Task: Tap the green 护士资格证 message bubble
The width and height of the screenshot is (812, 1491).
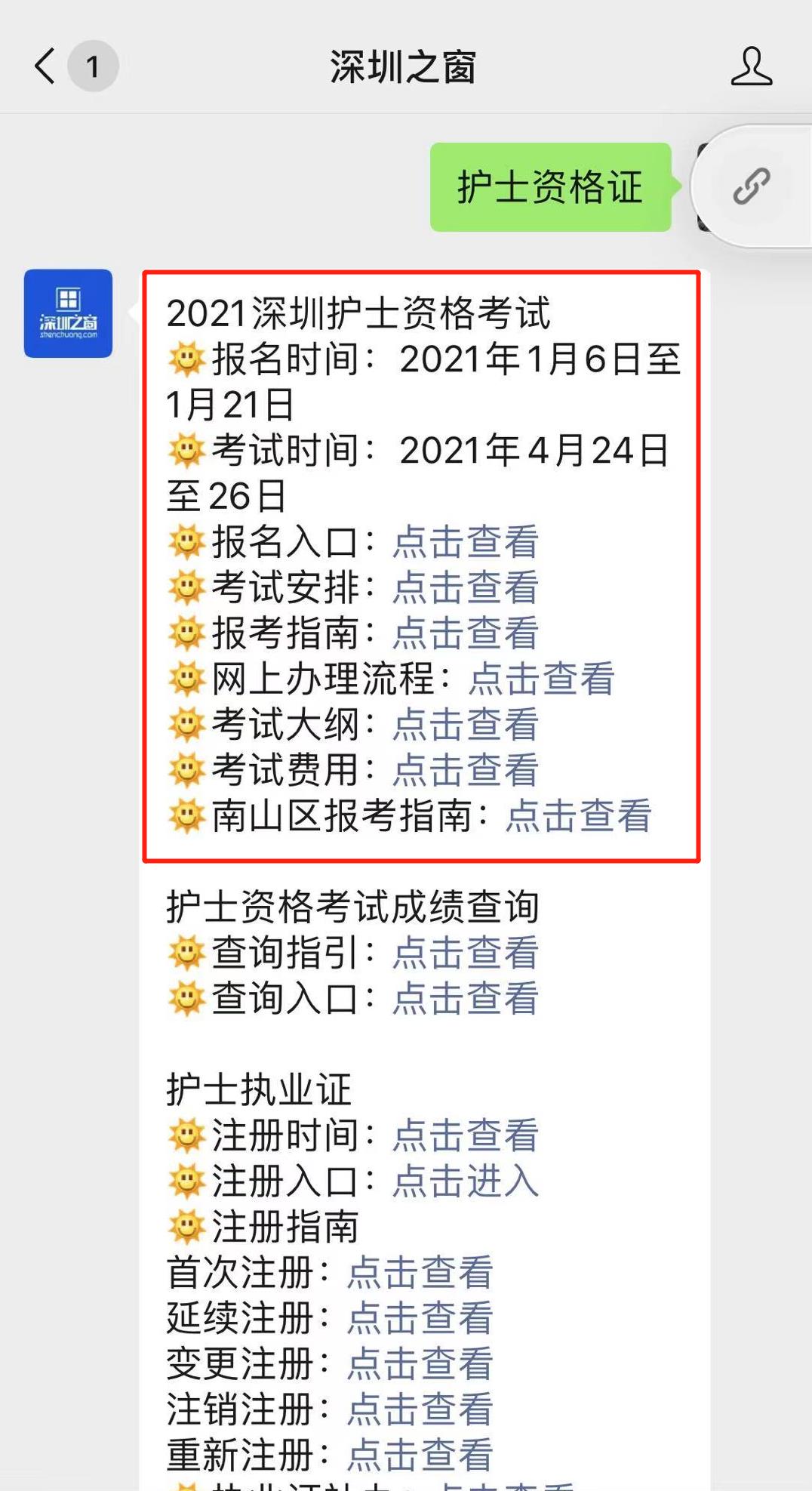Action: (x=551, y=186)
